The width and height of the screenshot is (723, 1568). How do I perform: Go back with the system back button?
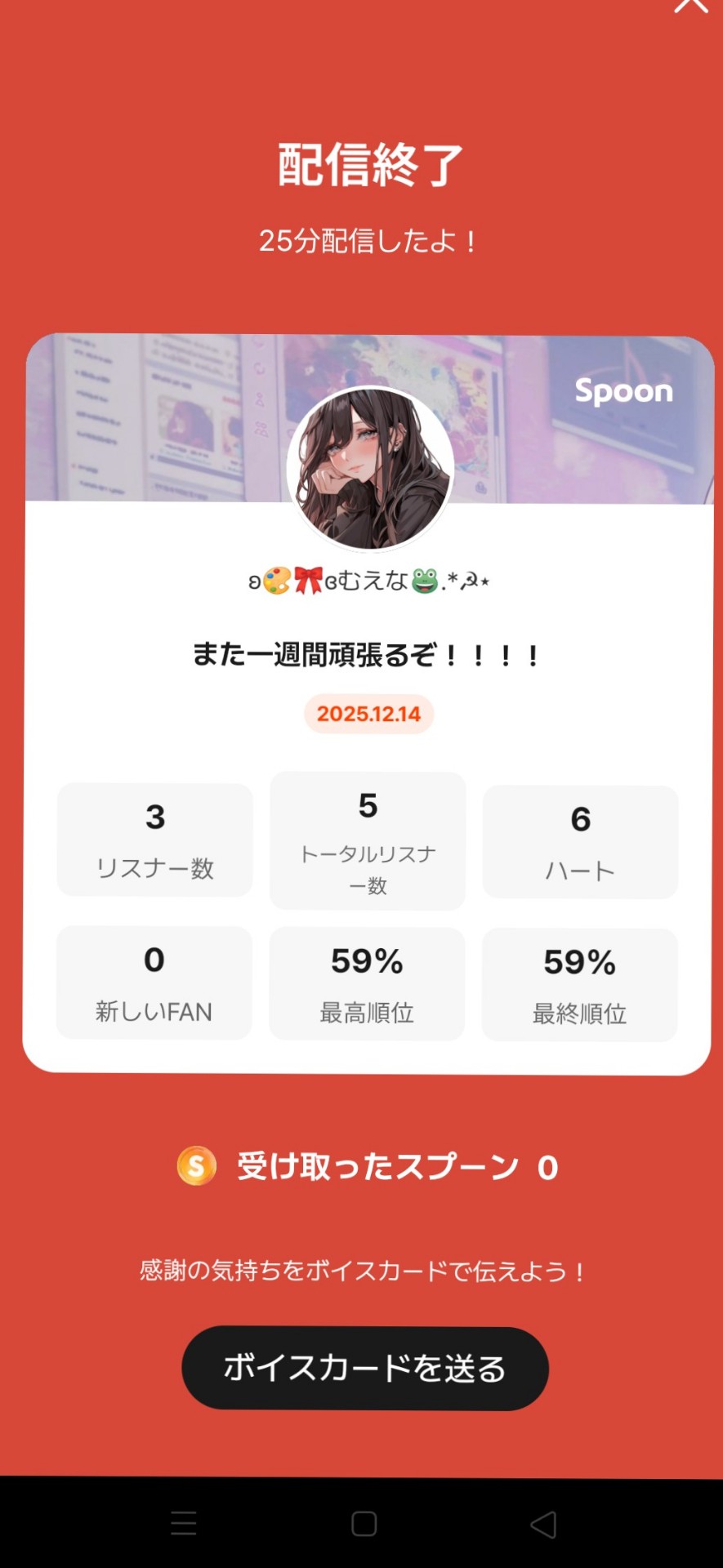pyautogui.click(x=543, y=1524)
